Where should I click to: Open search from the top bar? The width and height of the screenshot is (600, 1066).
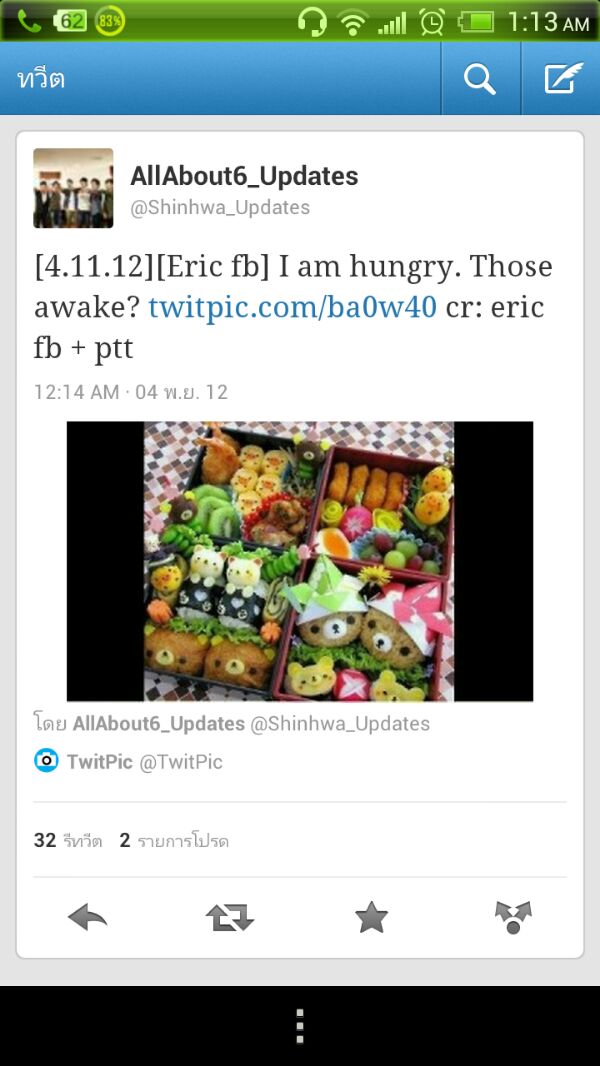(x=480, y=79)
